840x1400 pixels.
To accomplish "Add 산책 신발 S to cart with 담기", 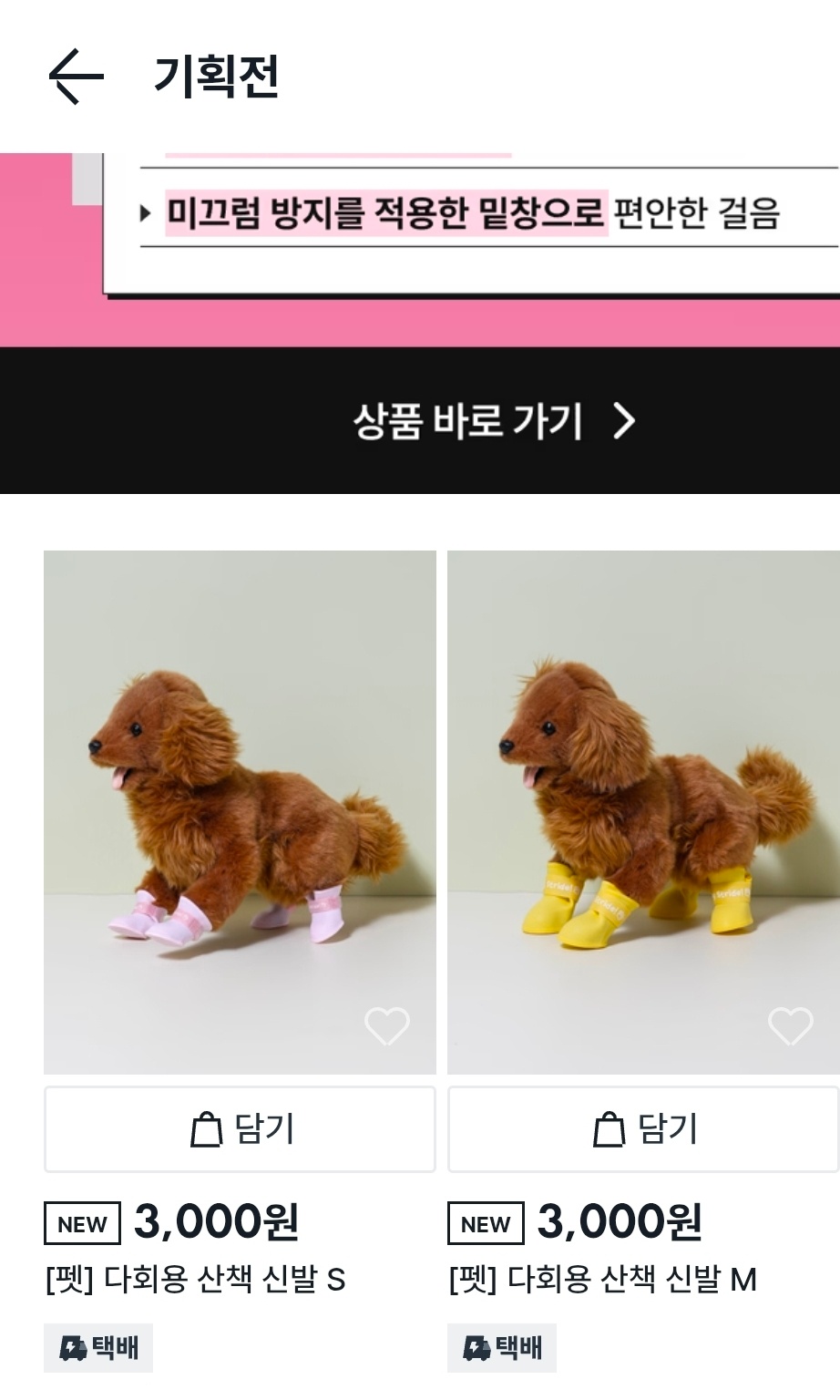I will click(240, 1129).
